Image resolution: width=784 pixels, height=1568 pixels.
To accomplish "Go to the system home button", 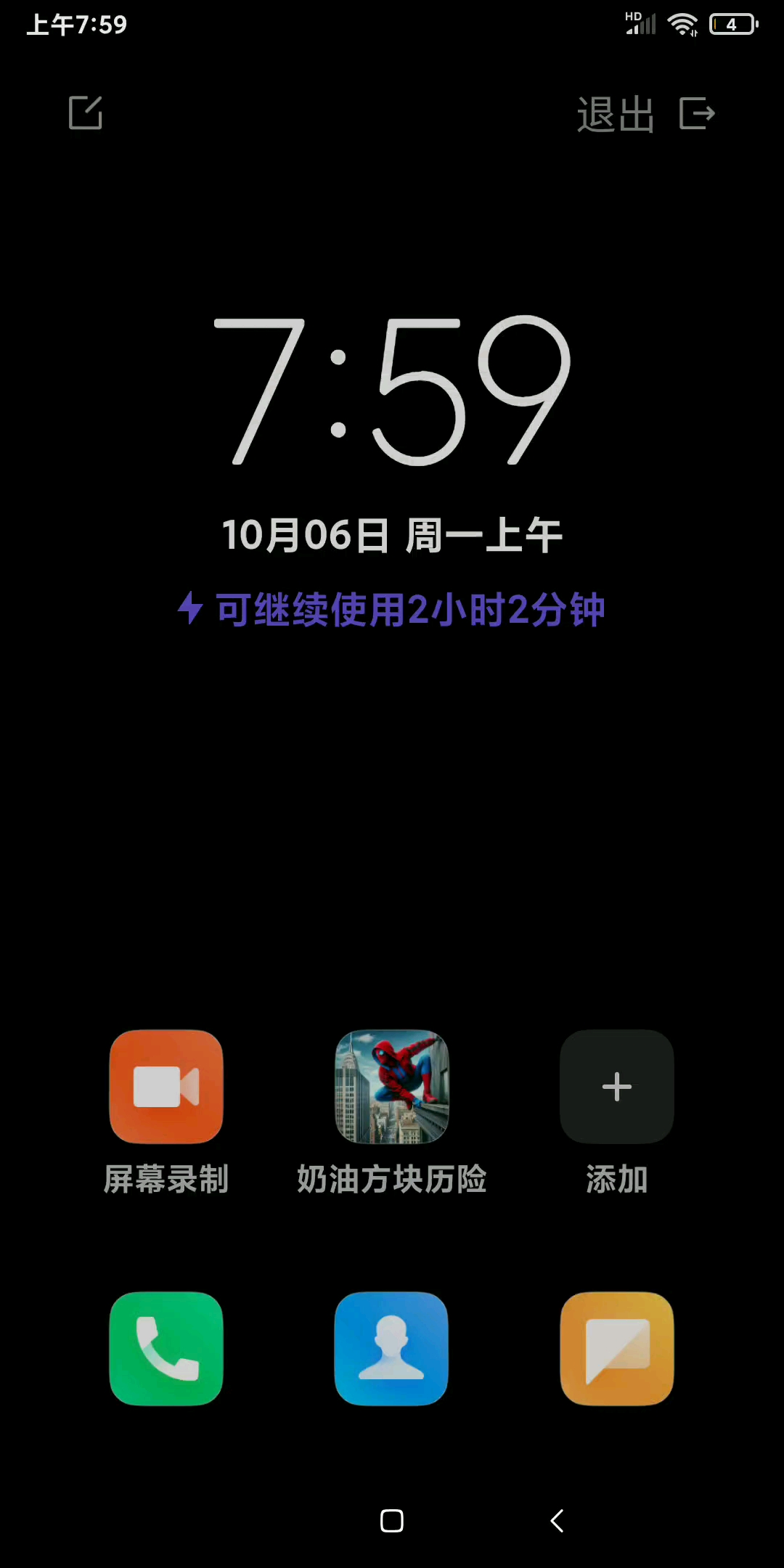I will pyautogui.click(x=392, y=1521).
